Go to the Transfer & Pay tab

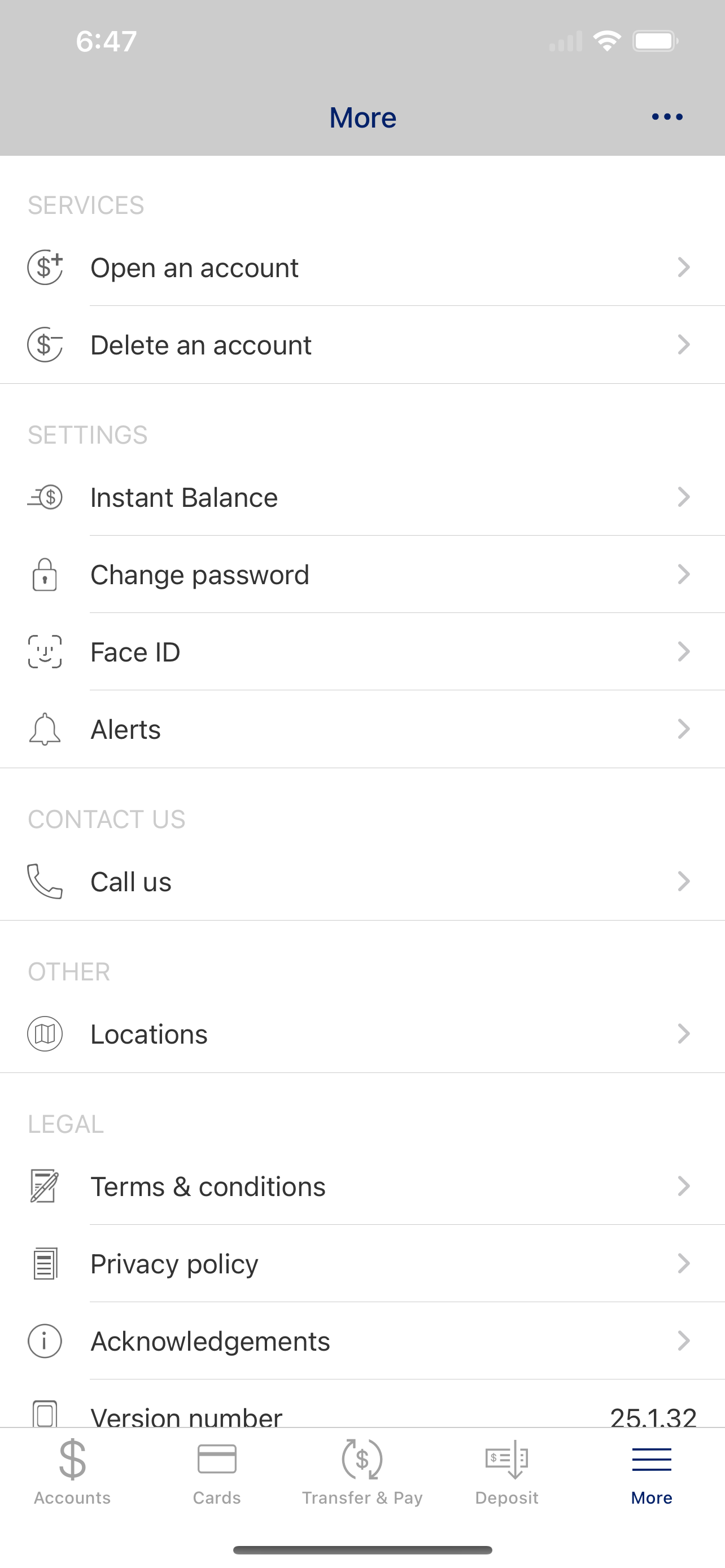[362, 1472]
